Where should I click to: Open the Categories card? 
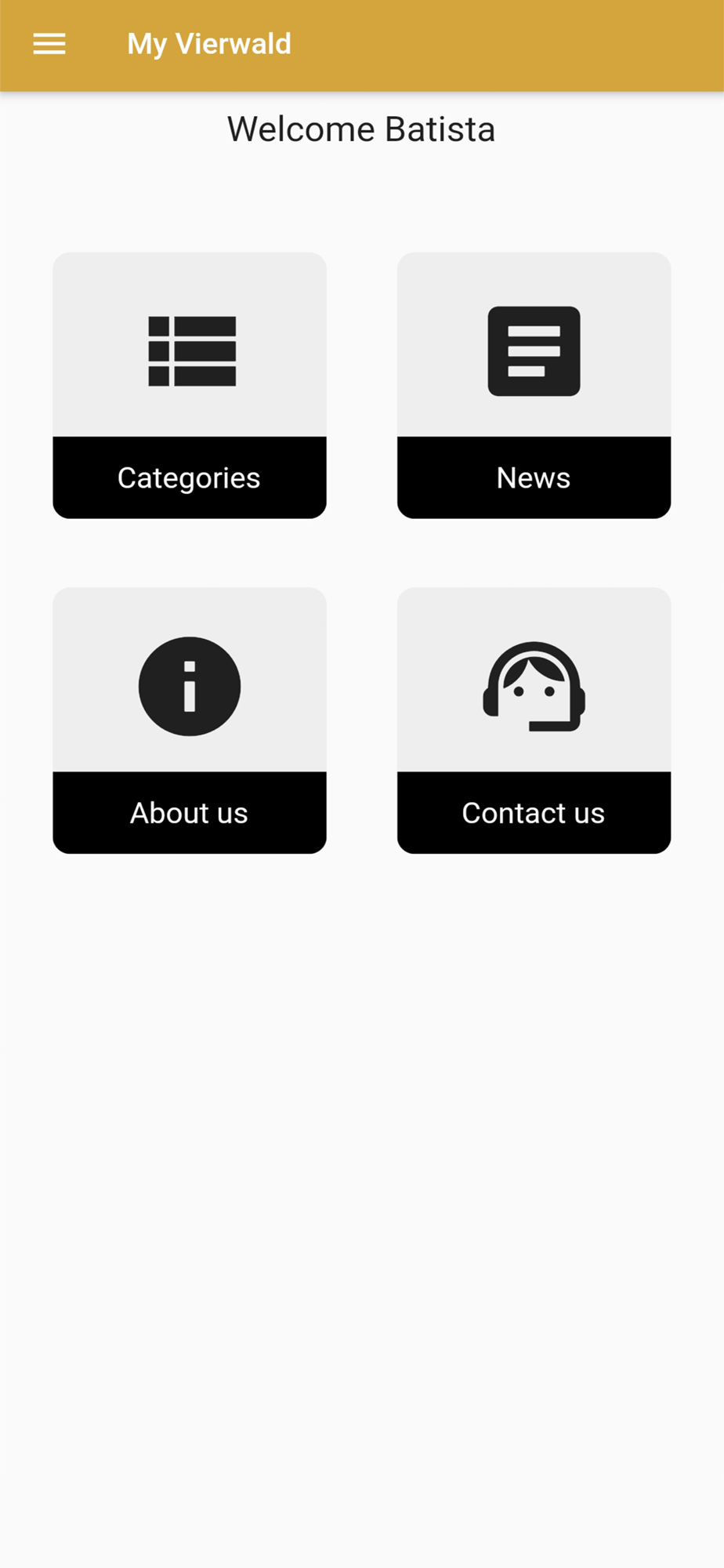coord(190,385)
